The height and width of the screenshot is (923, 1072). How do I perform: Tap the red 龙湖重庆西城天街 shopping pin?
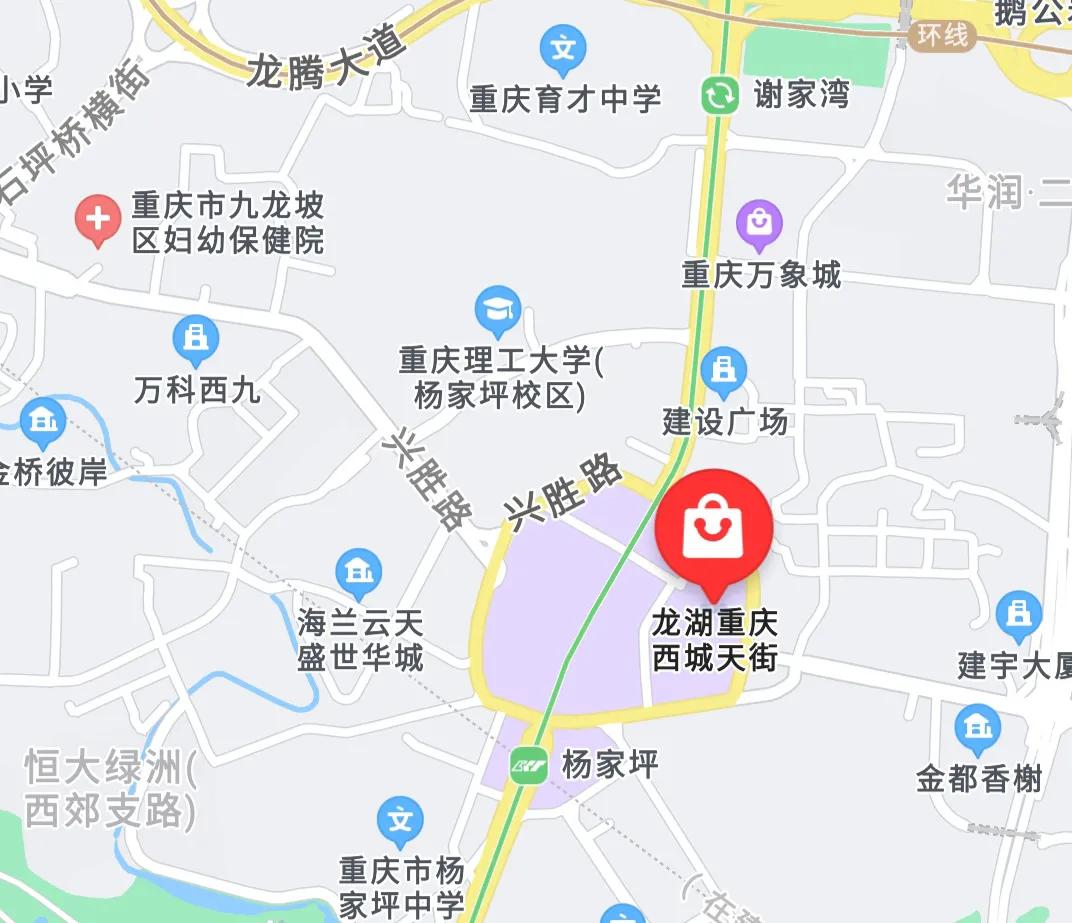click(x=713, y=527)
